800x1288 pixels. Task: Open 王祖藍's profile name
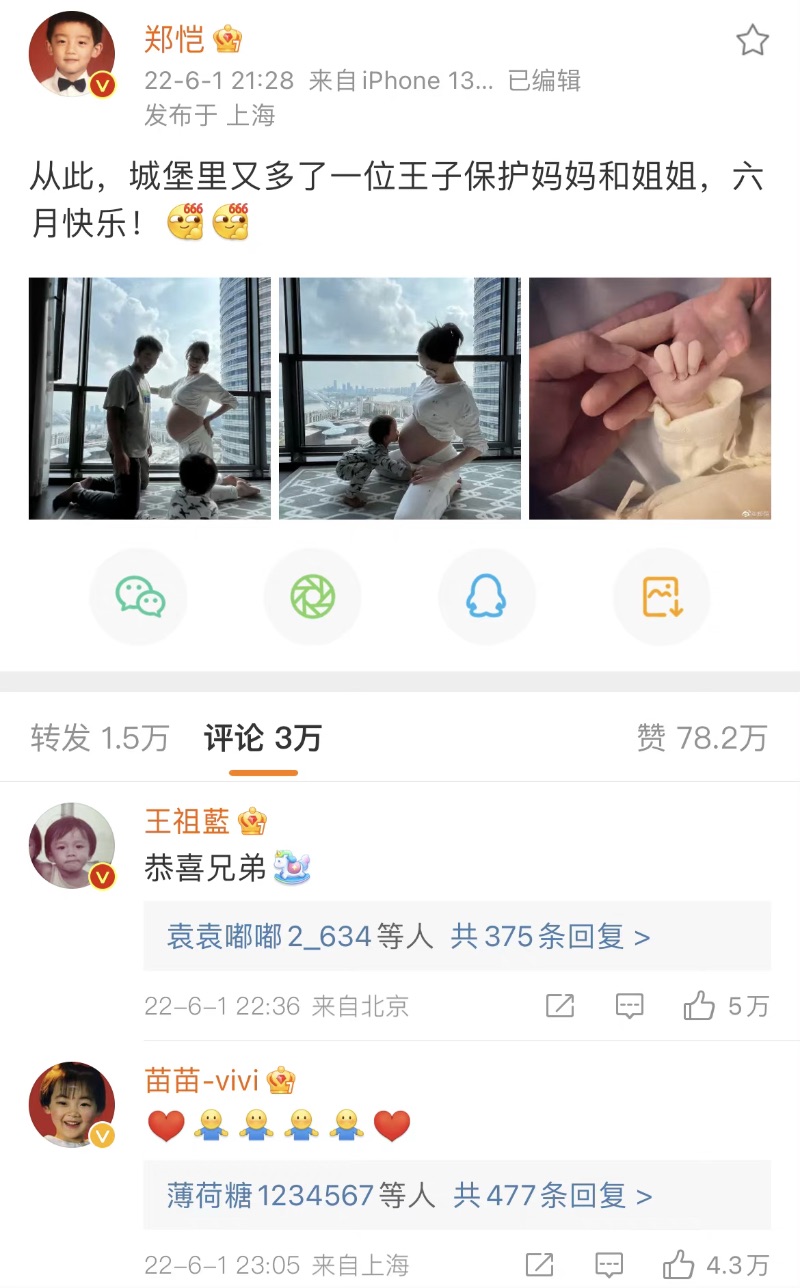(x=187, y=821)
